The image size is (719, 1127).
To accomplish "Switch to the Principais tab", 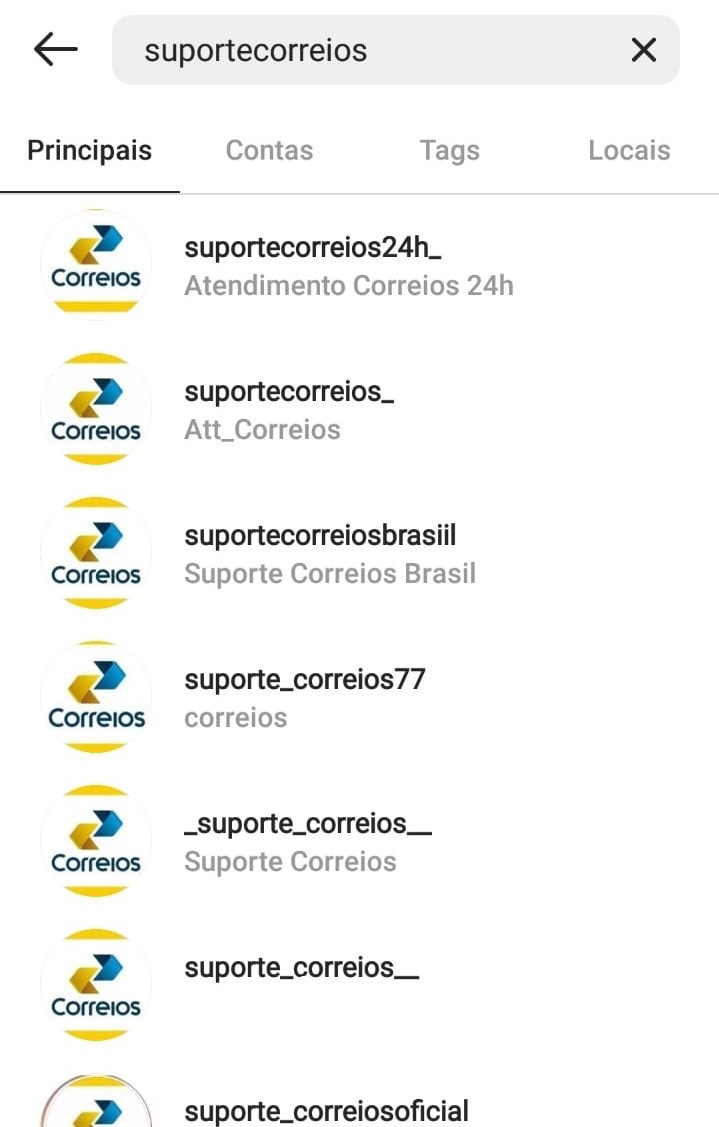I will pos(90,151).
